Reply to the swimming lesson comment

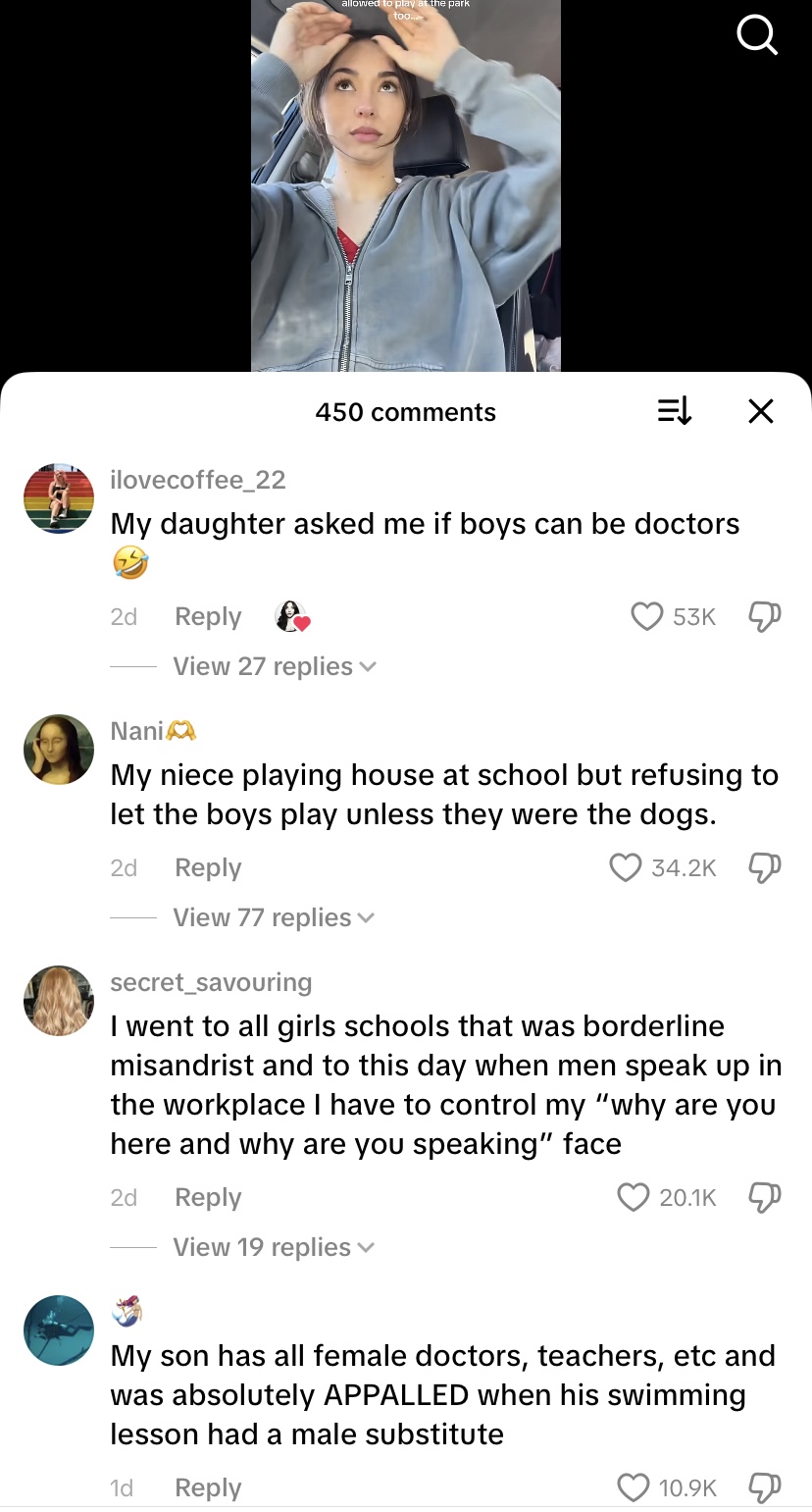[x=208, y=1487]
